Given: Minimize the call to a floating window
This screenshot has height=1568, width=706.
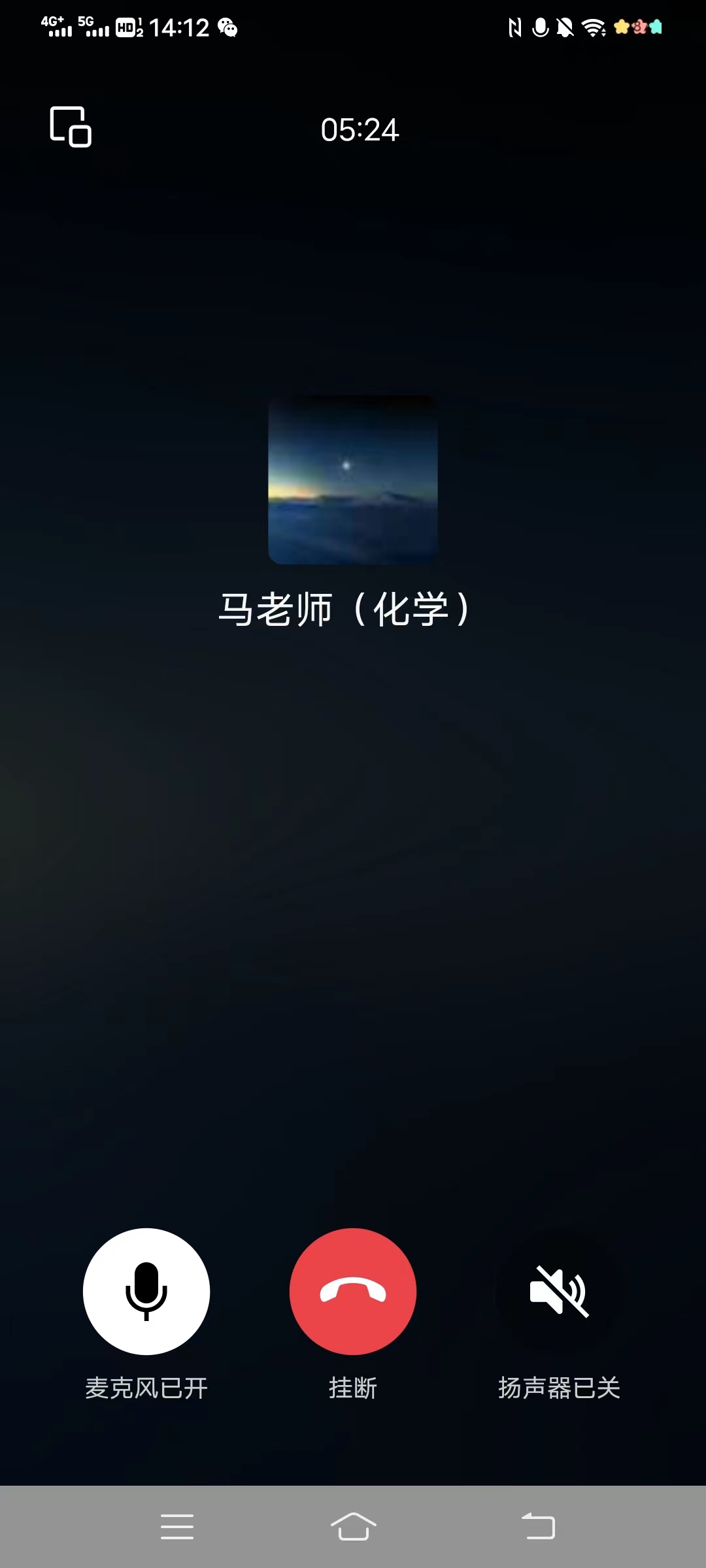Looking at the screenshot, I should point(71,127).
